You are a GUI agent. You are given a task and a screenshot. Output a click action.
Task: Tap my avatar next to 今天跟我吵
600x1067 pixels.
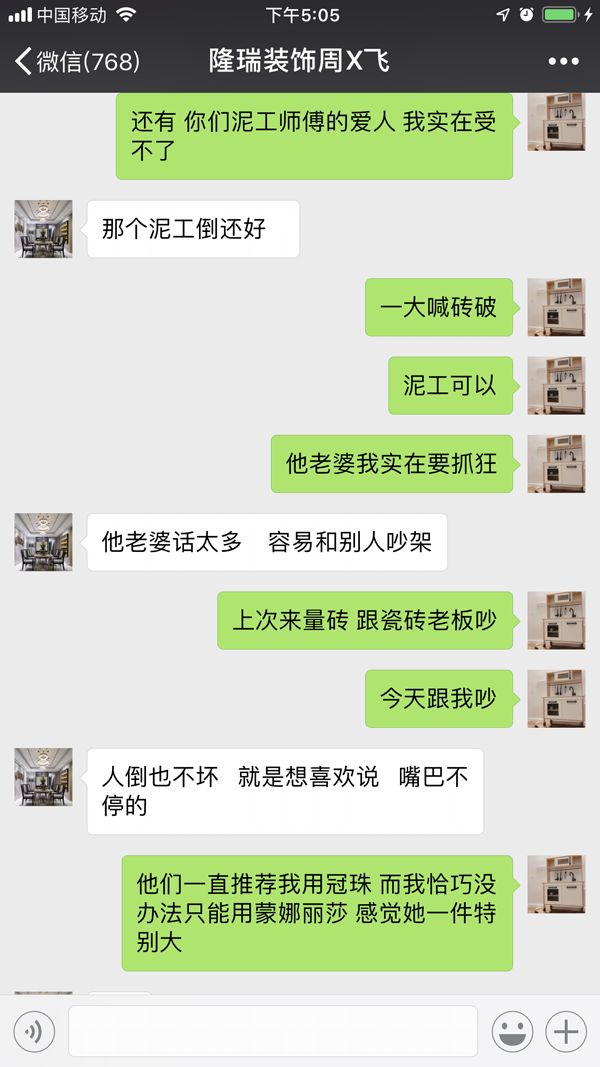556,698
